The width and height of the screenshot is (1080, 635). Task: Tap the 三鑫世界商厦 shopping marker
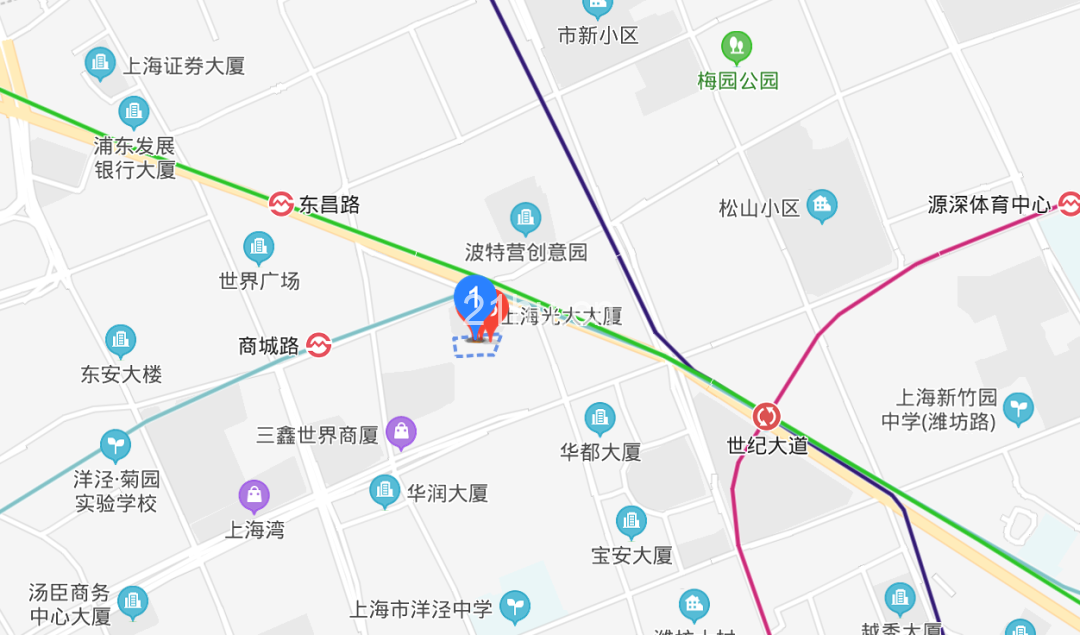pos(401,433)
